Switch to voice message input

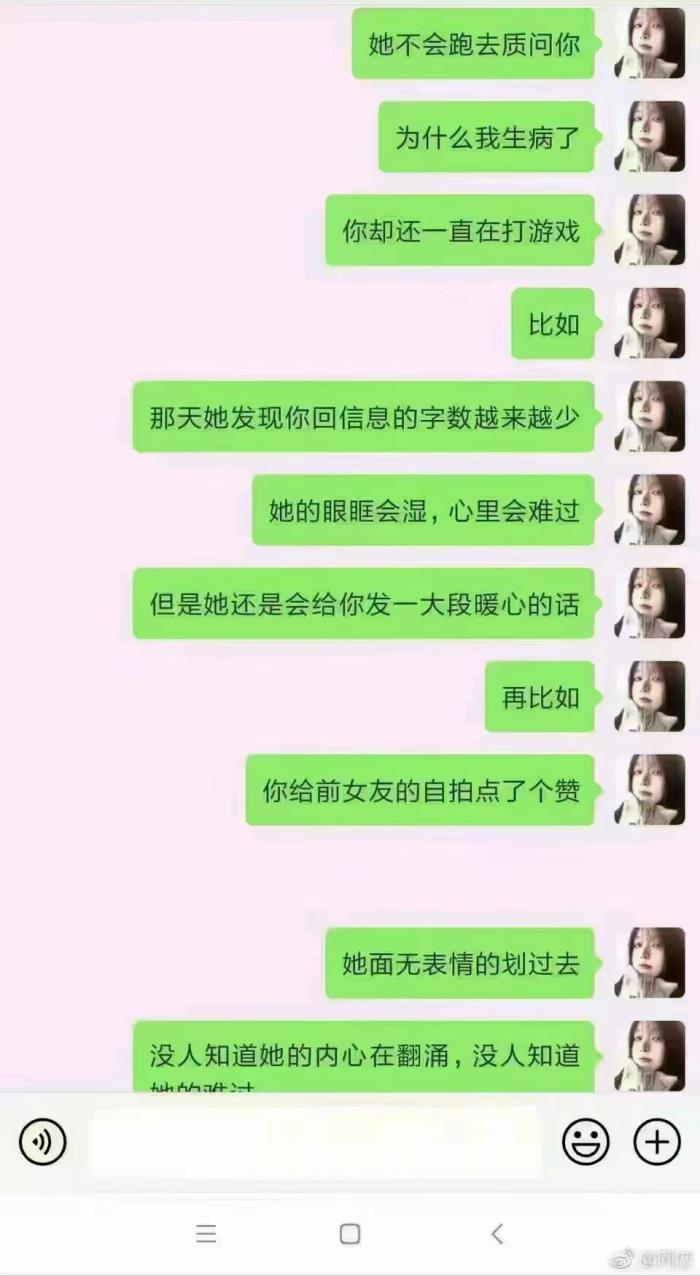coord(42,1141)
